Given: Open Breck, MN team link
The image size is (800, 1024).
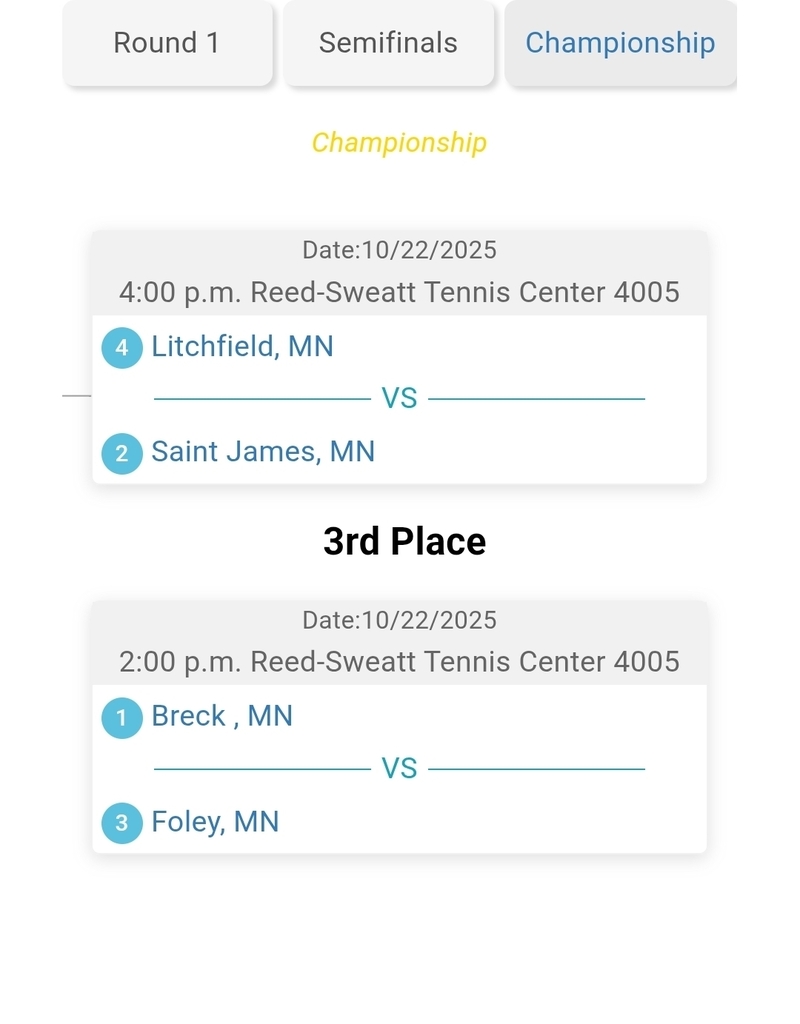Looking at the screenshot, I should tap(222, 716).
